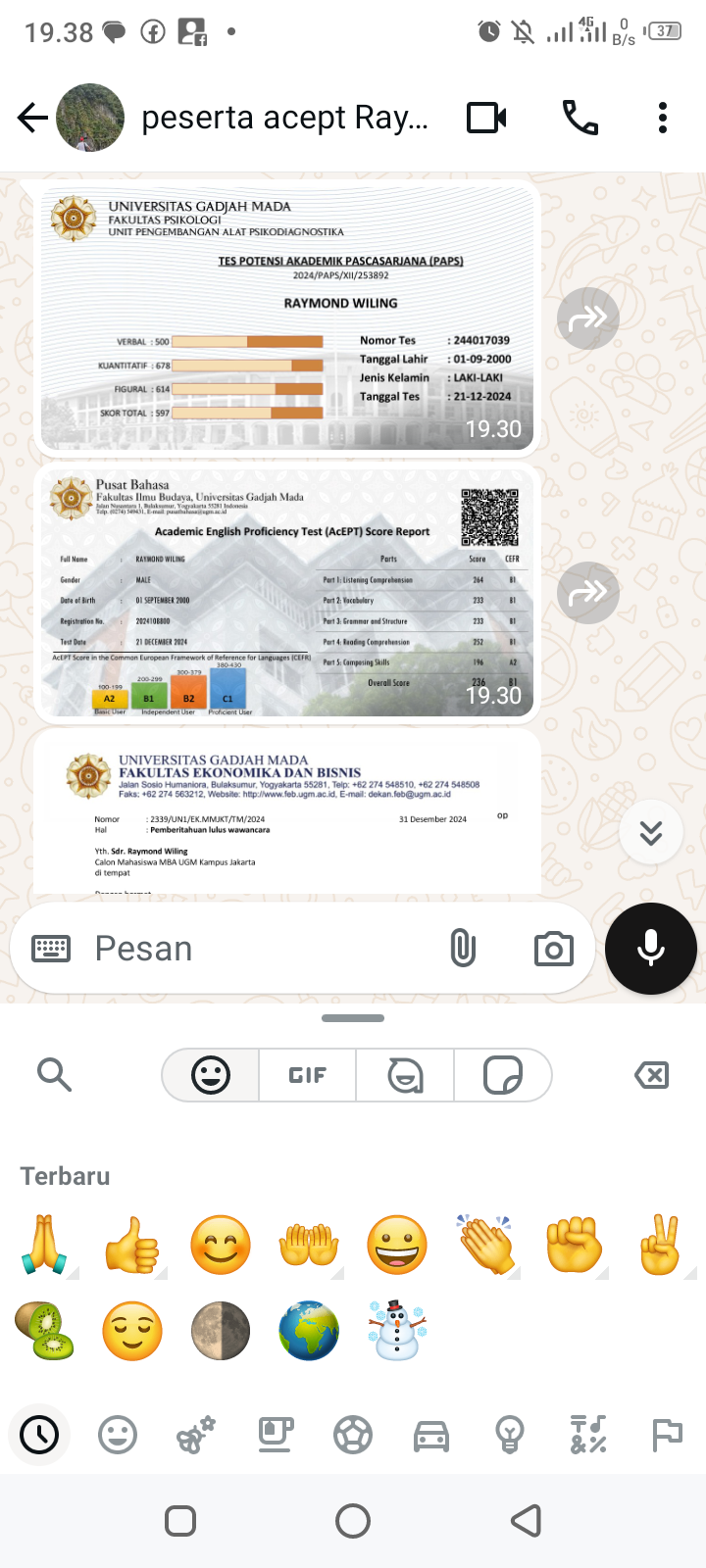Forward the AcEPT Score Report image

click(x=587, y=592)
